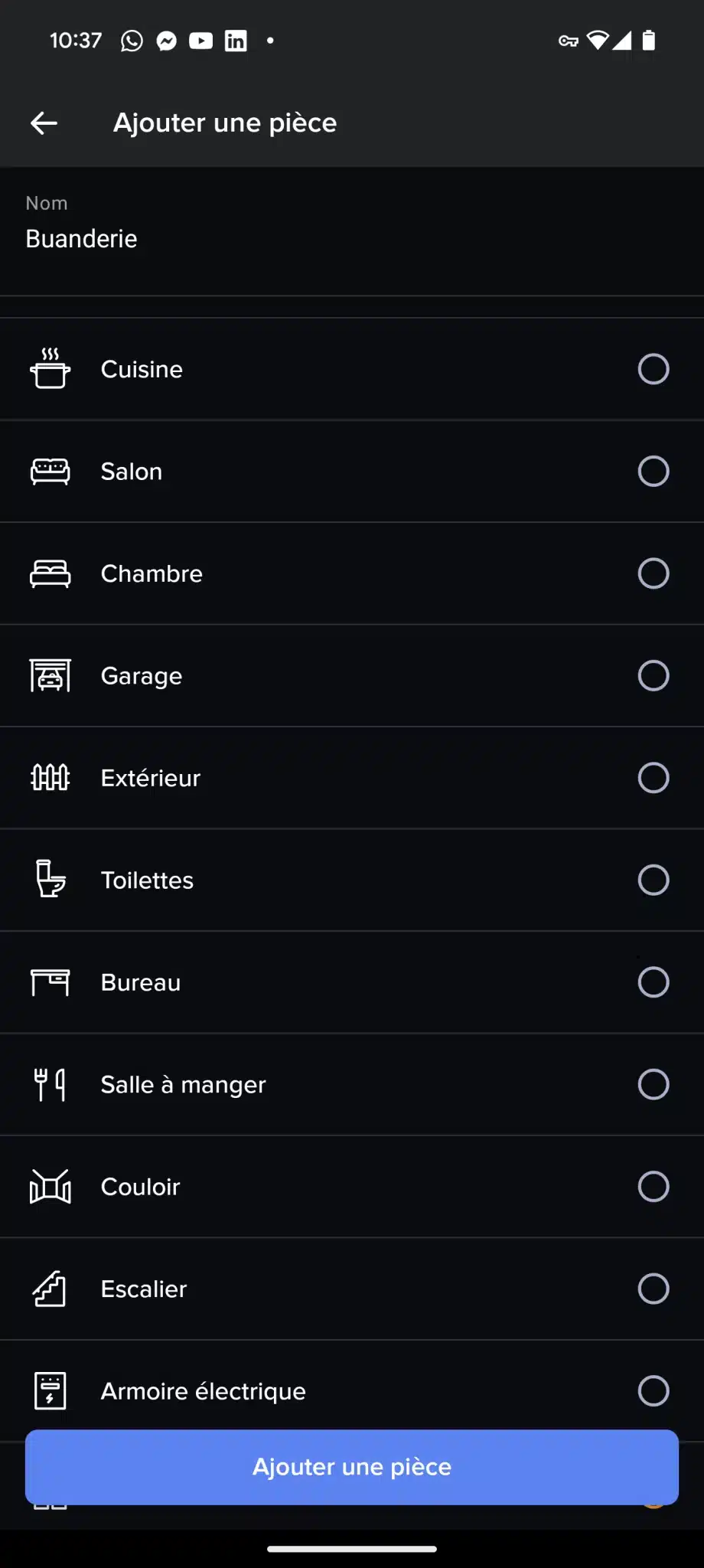
Task: Choose Escalier as room type
Action: [352, 1289]
